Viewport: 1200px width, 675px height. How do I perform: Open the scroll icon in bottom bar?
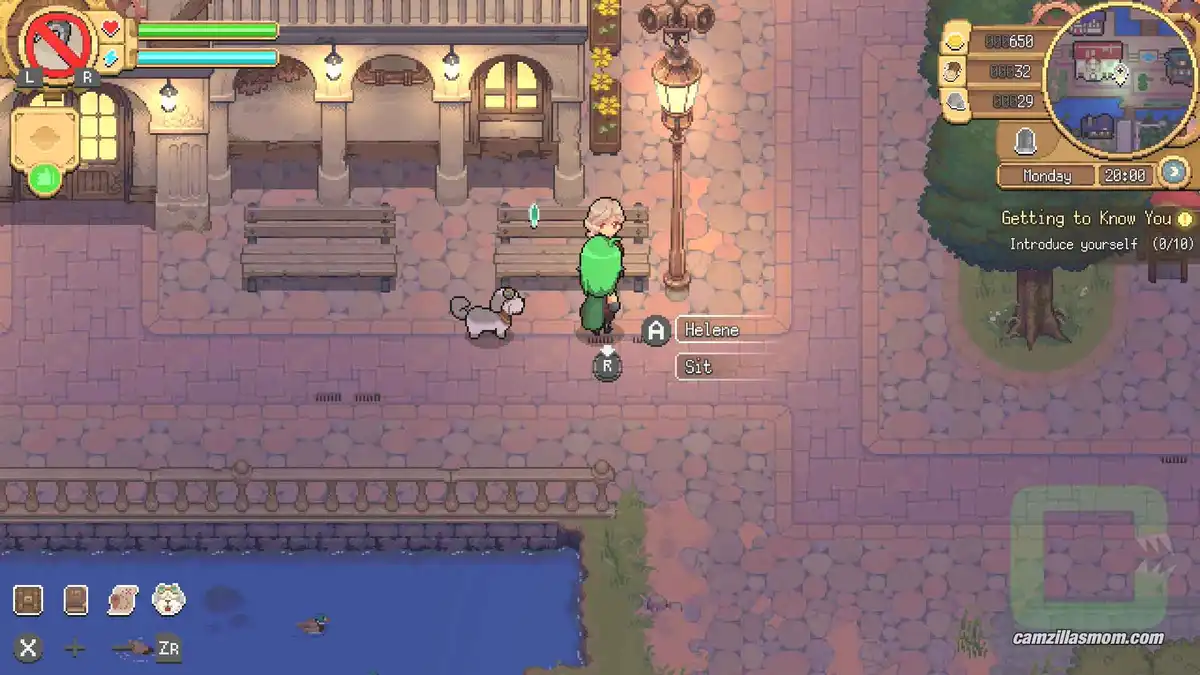tap(122, 600)
